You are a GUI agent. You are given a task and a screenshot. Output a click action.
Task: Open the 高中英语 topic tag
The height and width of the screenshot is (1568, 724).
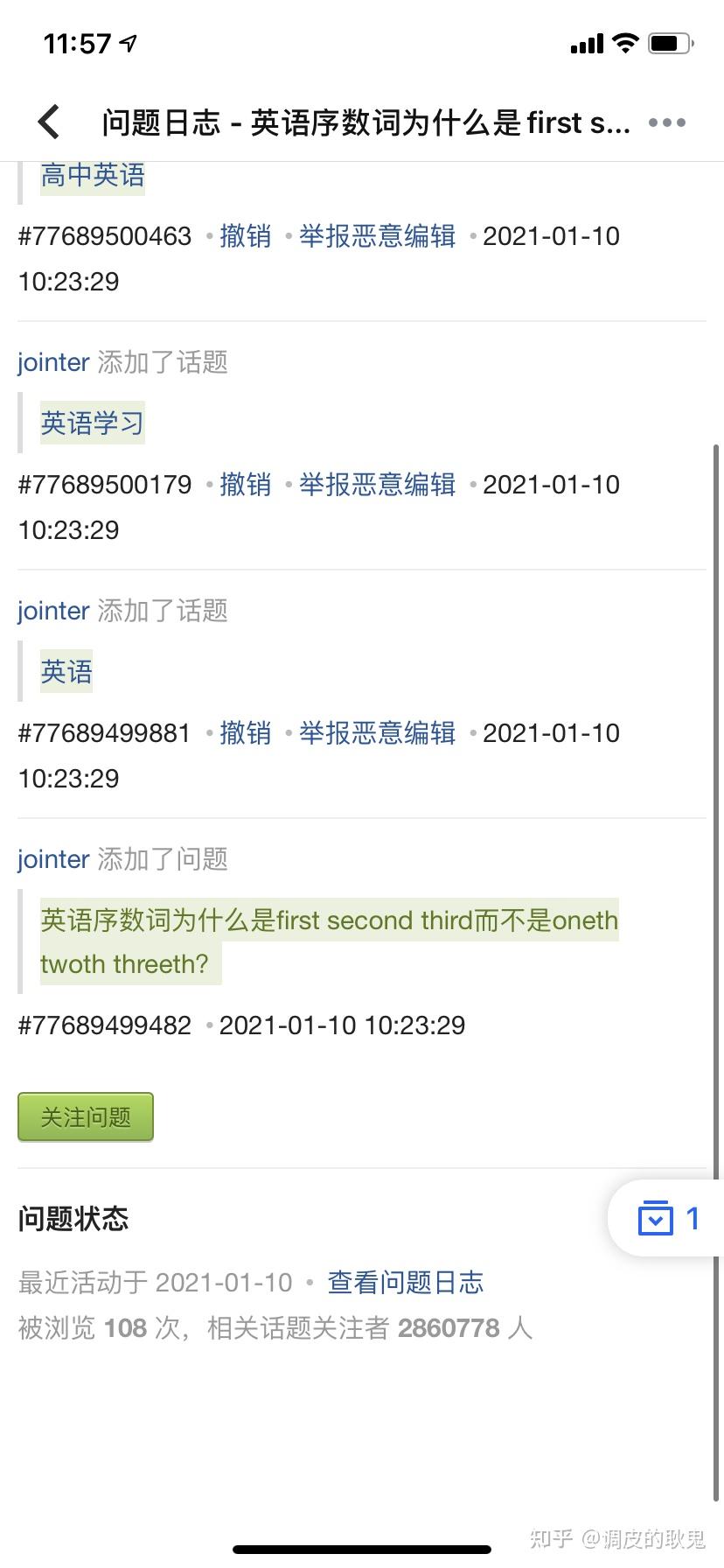(91, 175)
